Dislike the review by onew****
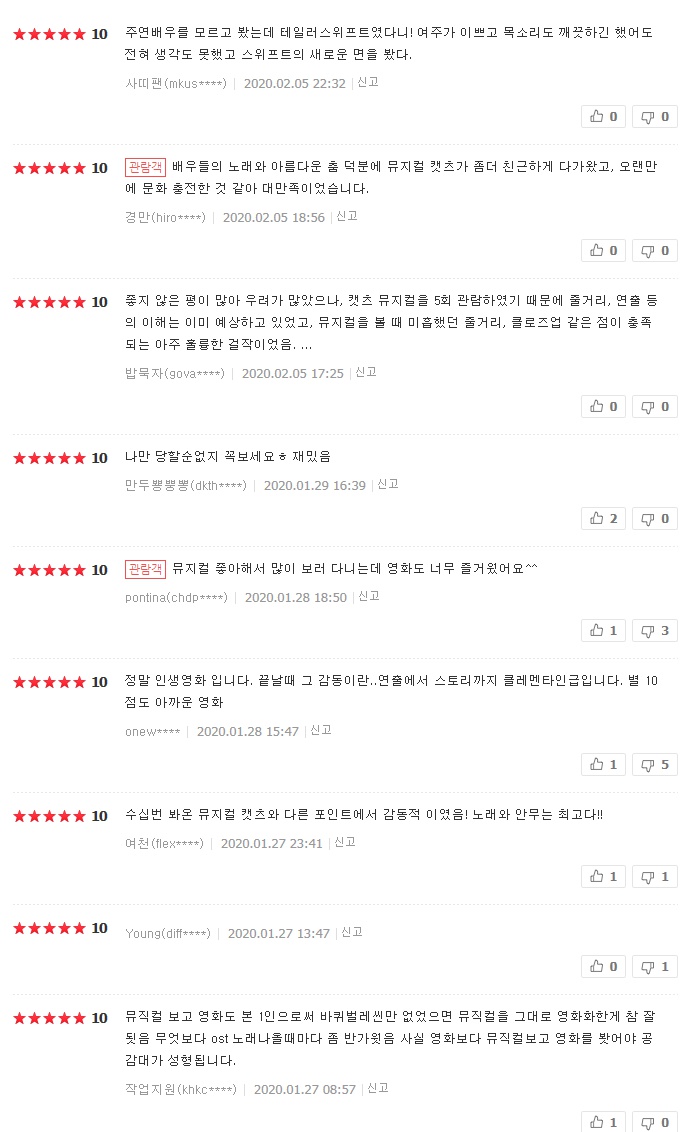The image size is (695, 1132). tap(654, 765)
